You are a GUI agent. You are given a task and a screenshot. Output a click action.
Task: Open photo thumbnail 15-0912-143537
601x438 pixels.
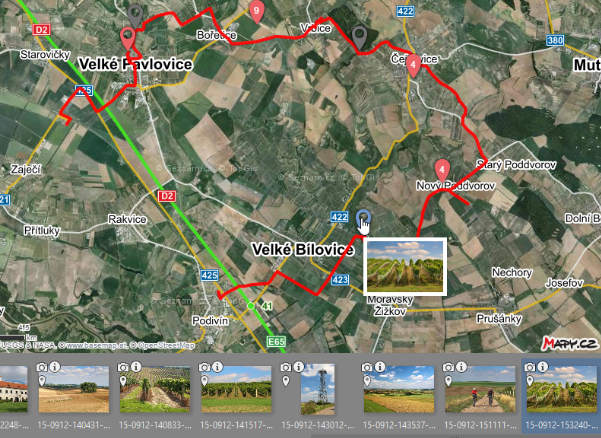pyautogui.click(x=399, y=390)
